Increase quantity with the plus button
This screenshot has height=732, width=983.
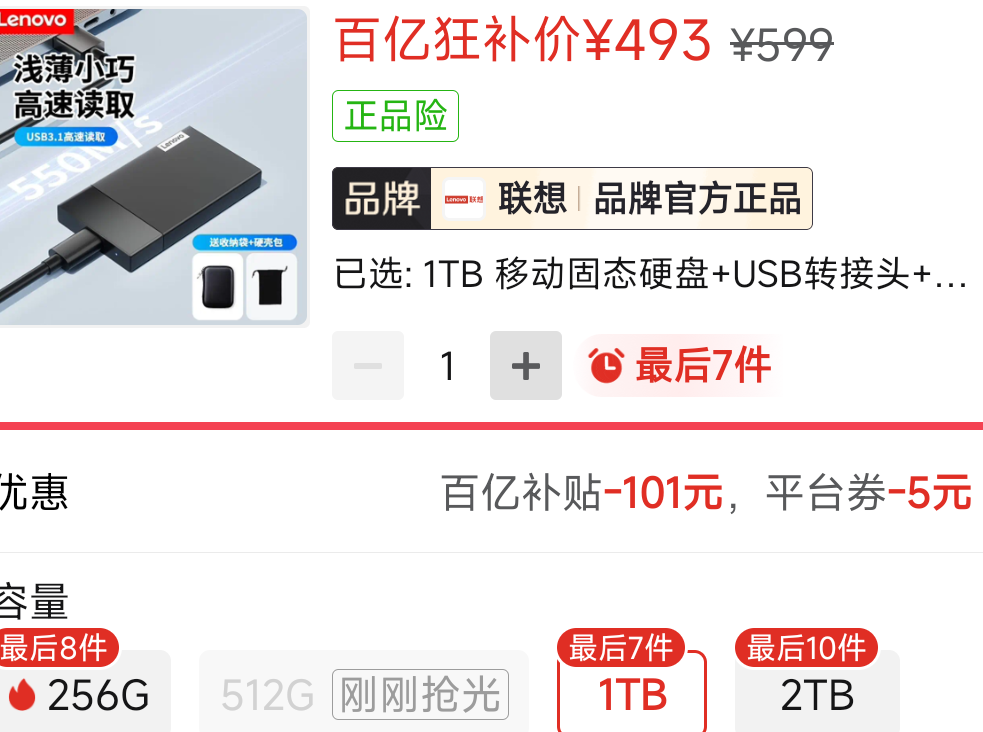point(525,366)
